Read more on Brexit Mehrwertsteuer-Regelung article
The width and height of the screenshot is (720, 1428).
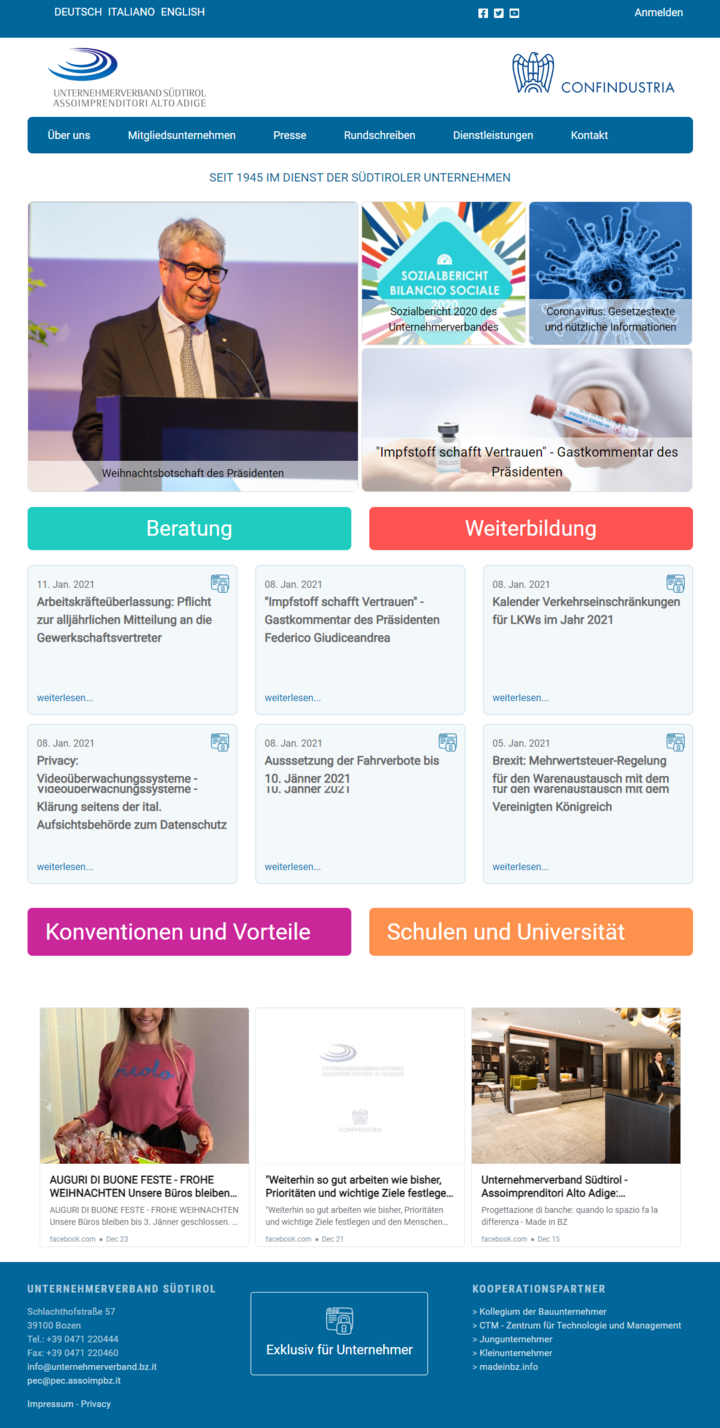520,866
